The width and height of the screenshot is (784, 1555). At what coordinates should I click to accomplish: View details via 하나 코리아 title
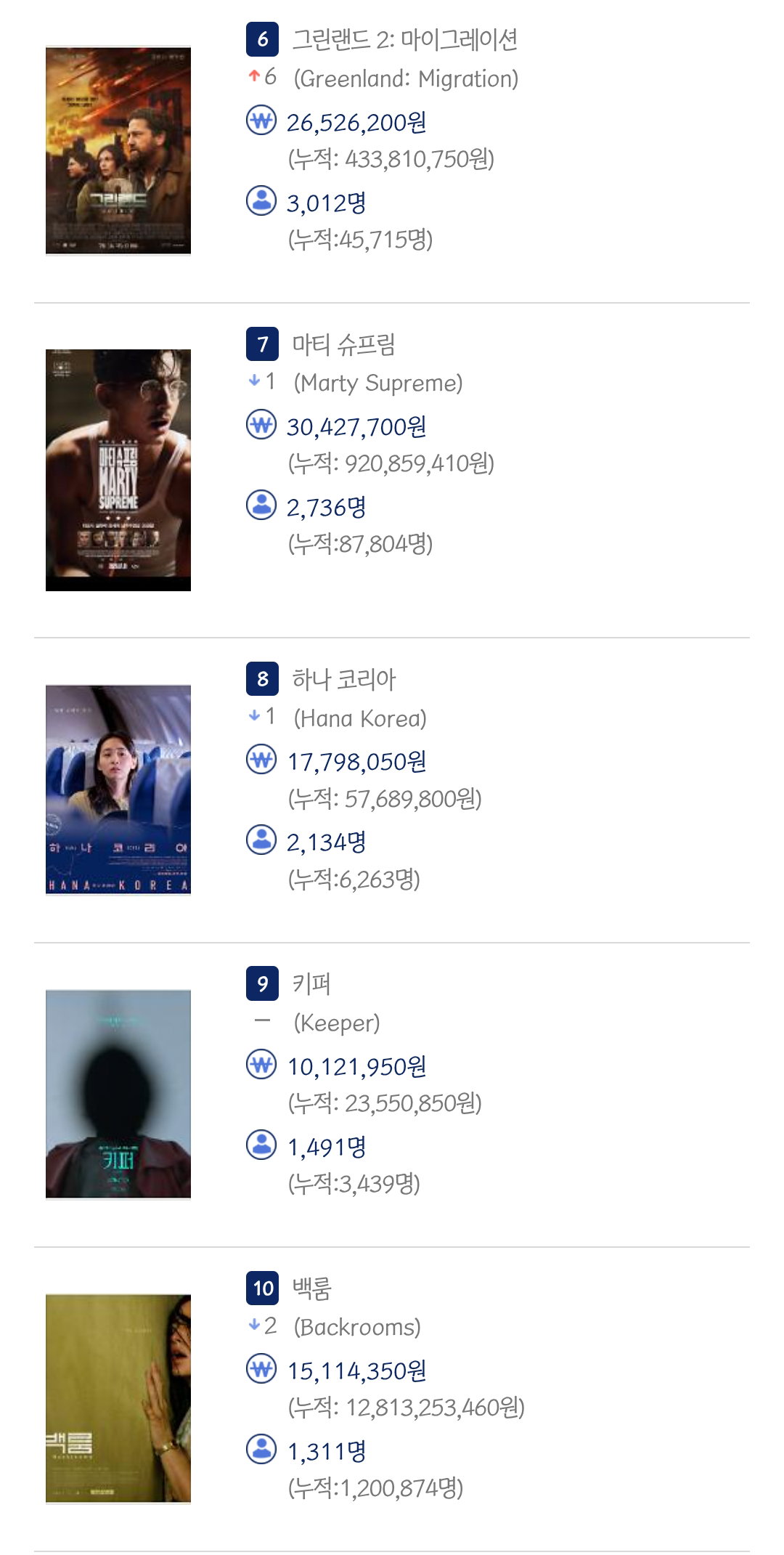coord(343,679)
